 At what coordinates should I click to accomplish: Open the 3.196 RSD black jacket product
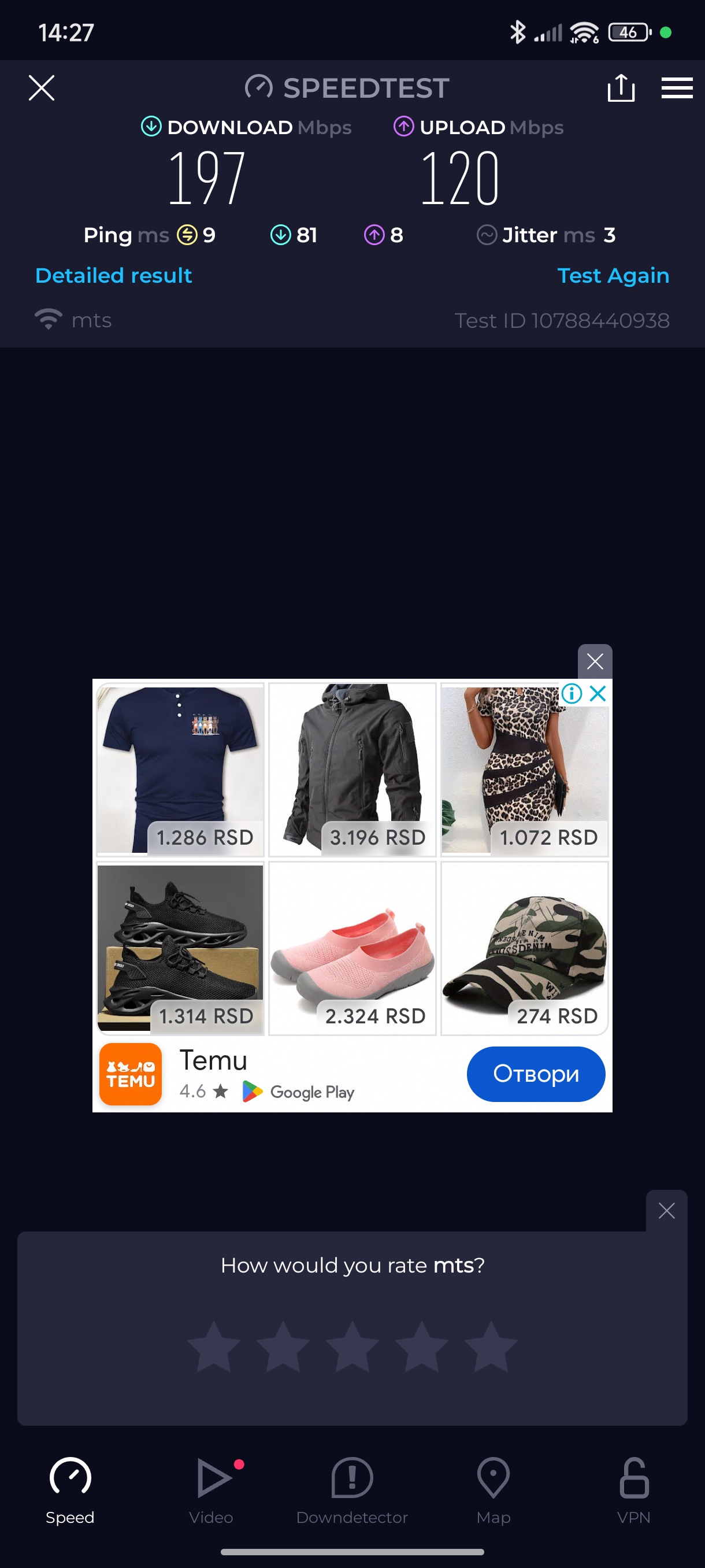click(x=352, y=770)
